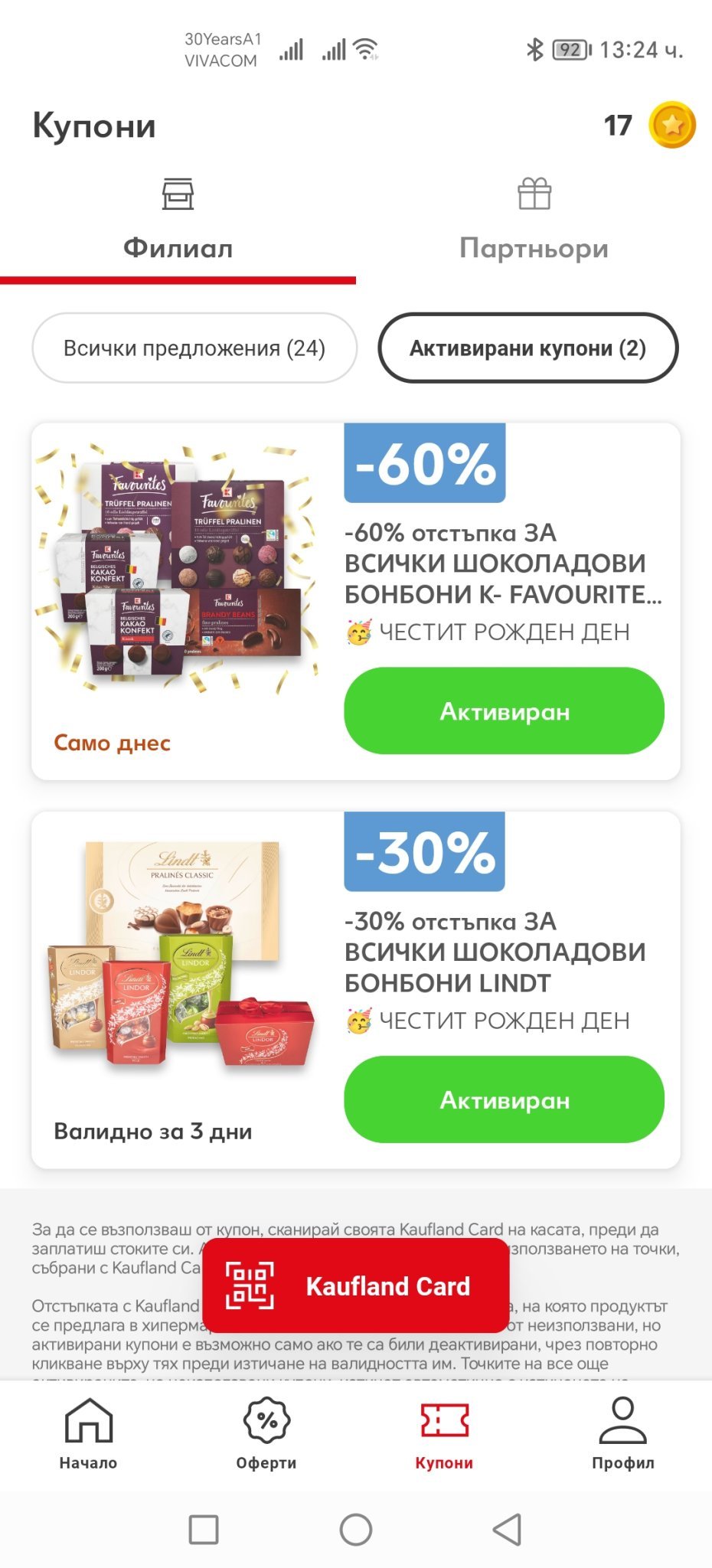The width and height of the screenshot is (712, 1568).
Task: Open recent apps from the navigation bar
Action: tap(204, 1530)
